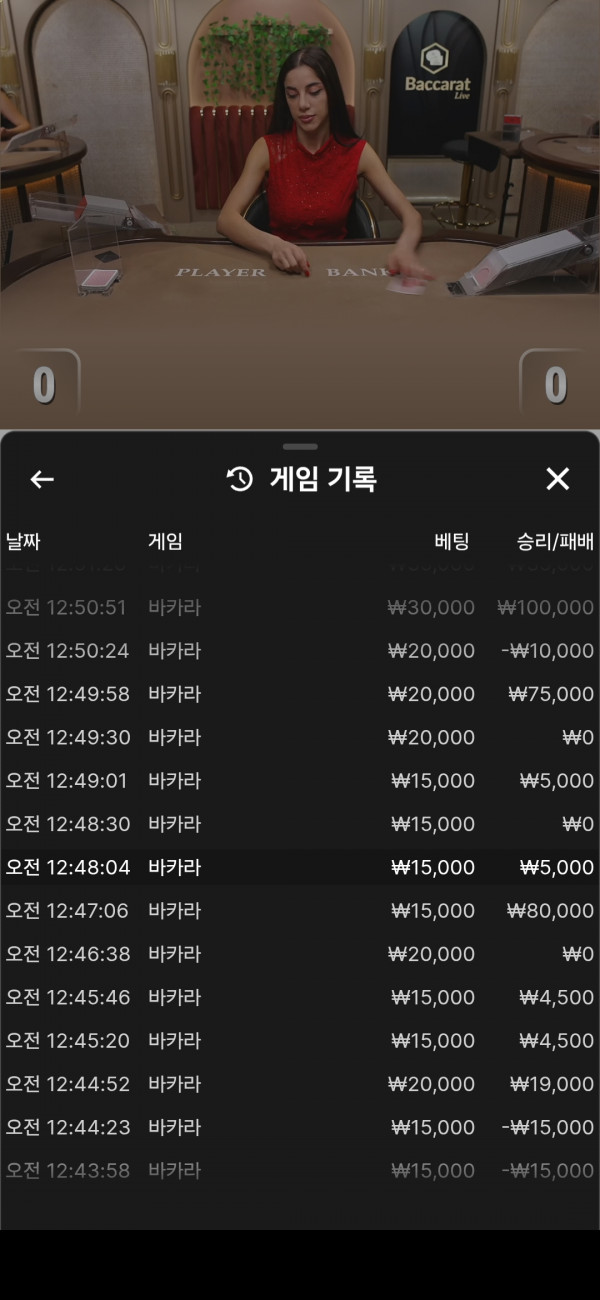Select the highlighted 오전 12:48:04 round
600x1300 pixels.
[x=300, y=867]
